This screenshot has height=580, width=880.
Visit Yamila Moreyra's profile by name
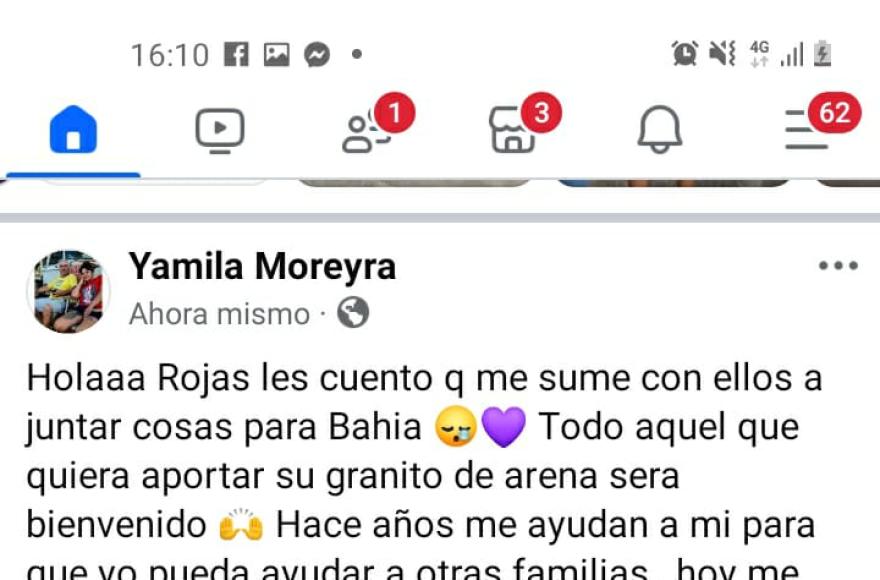262,267
